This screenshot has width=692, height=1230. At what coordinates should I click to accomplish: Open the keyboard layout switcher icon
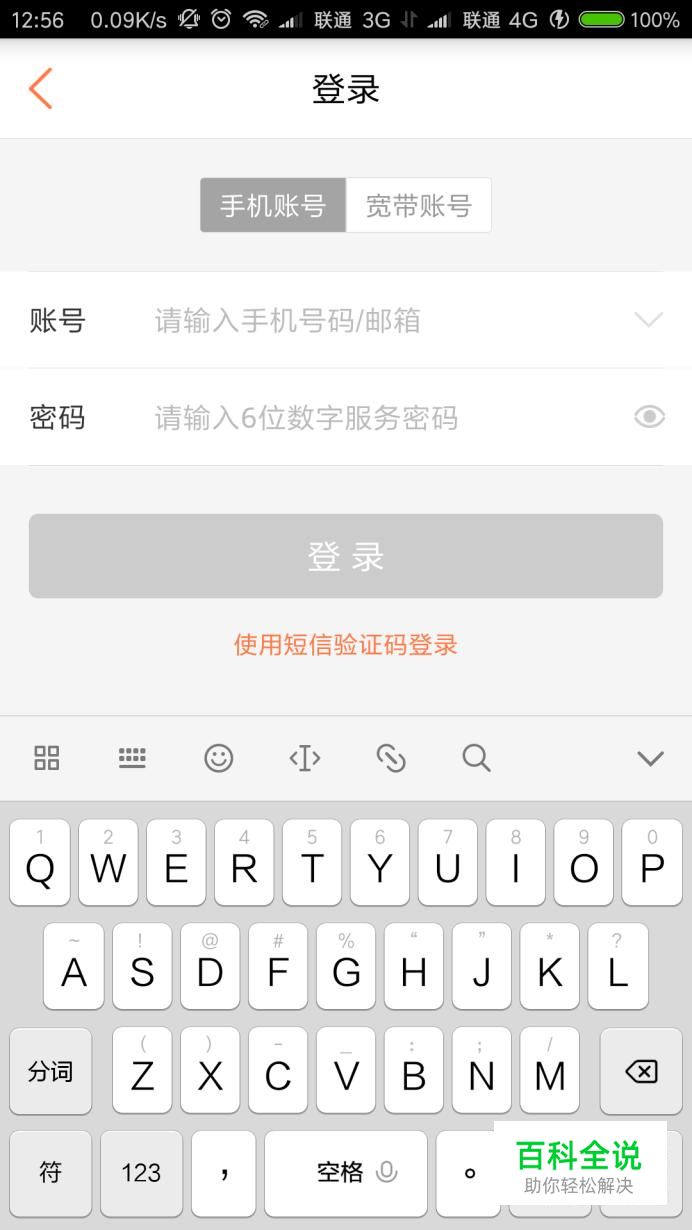pyautogui.click(x=132, y=758)
